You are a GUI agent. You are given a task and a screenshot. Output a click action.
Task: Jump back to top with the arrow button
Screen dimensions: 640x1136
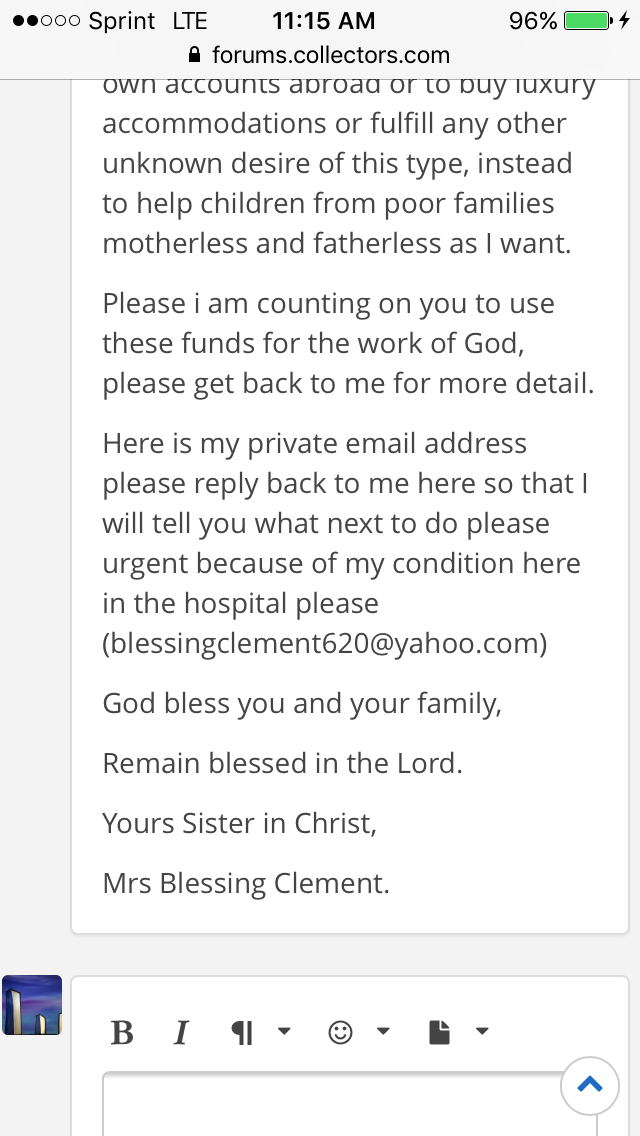[590, 1085]
